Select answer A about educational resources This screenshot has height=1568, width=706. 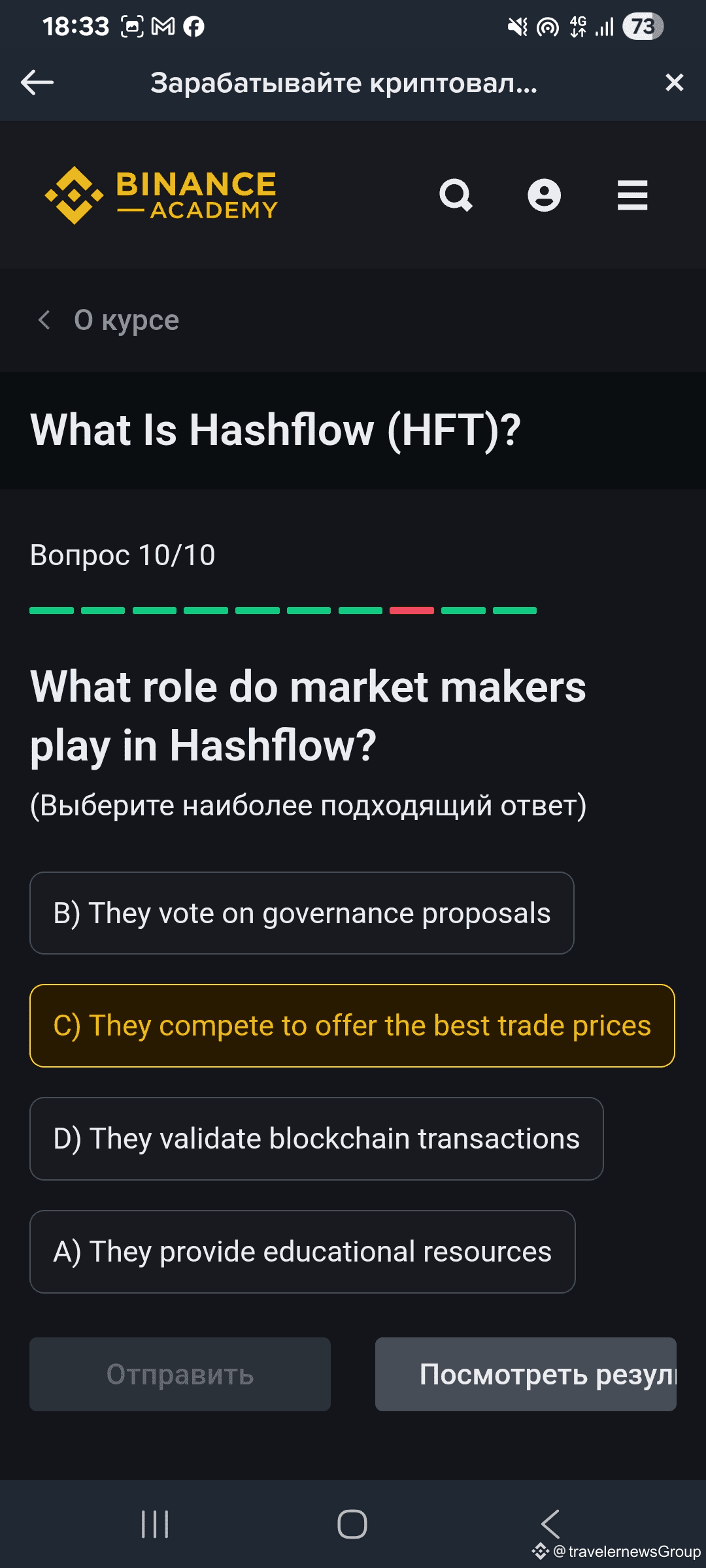(303, 1252)
